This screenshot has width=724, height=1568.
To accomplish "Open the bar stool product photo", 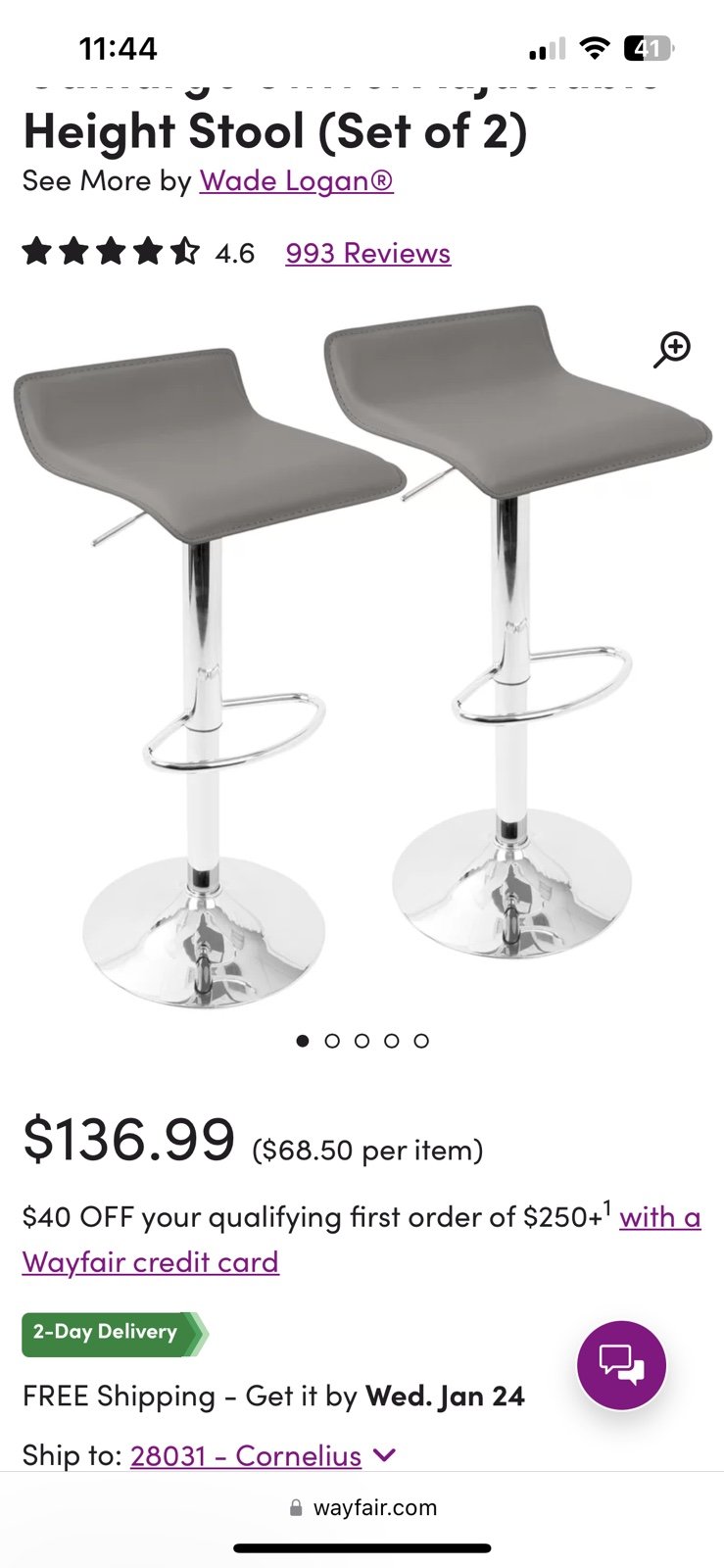I will (x=362, y=657).
